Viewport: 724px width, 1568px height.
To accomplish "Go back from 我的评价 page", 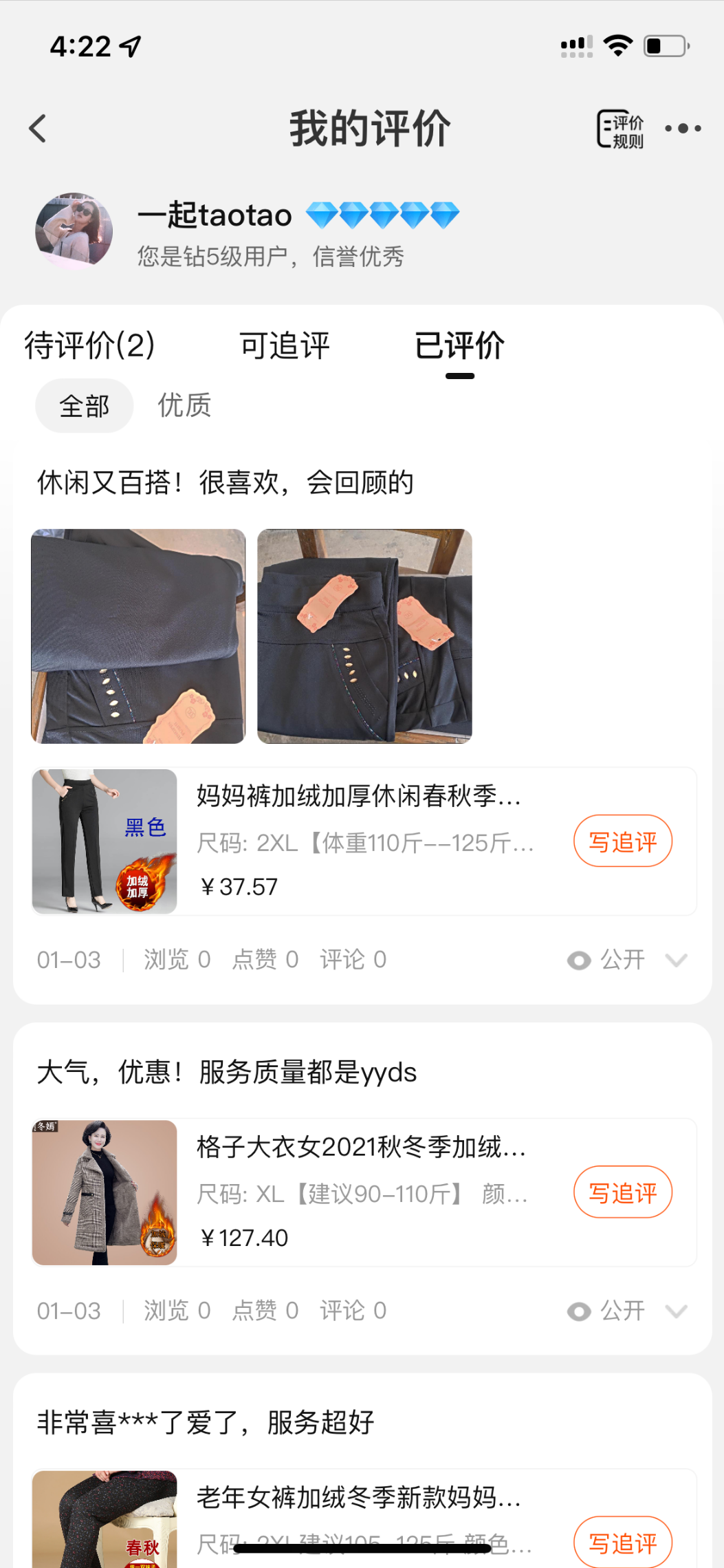I will click(x=38, y=129).
